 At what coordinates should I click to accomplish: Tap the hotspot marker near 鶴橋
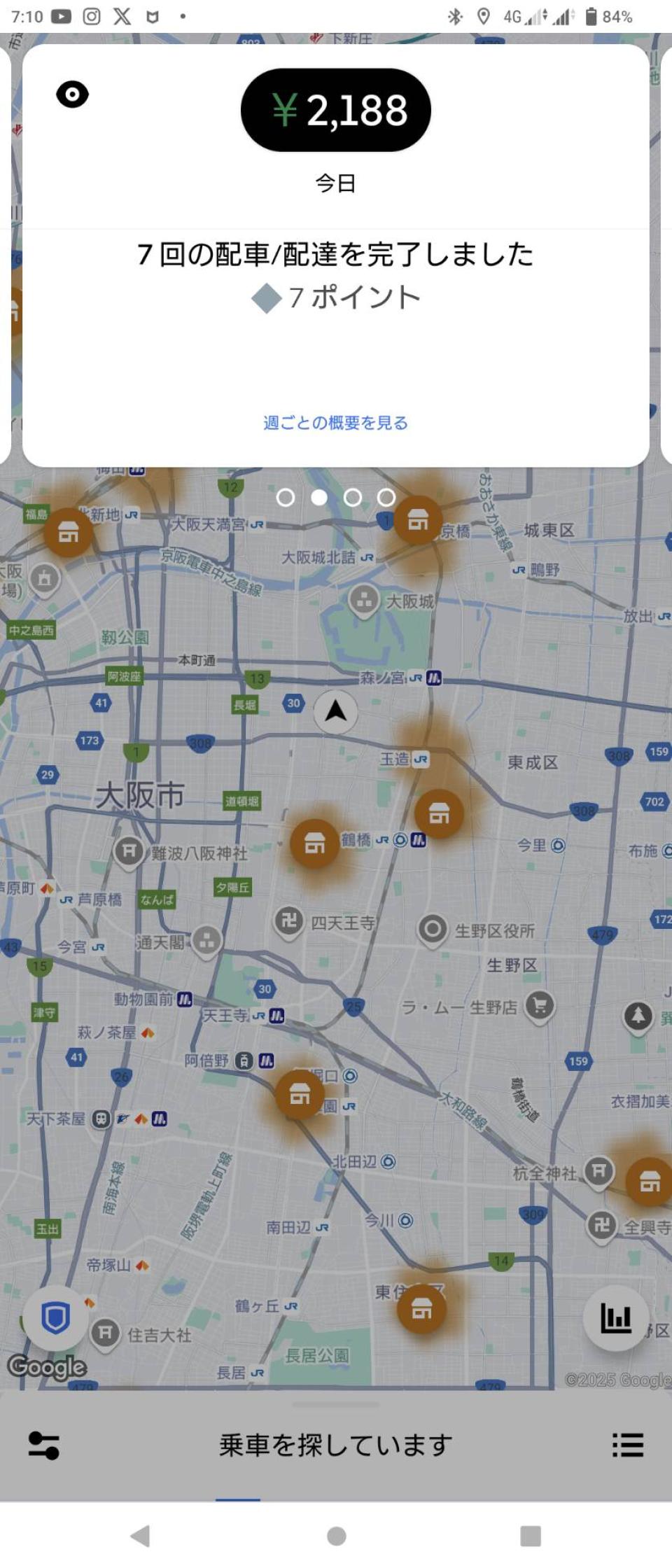[314, 843]
